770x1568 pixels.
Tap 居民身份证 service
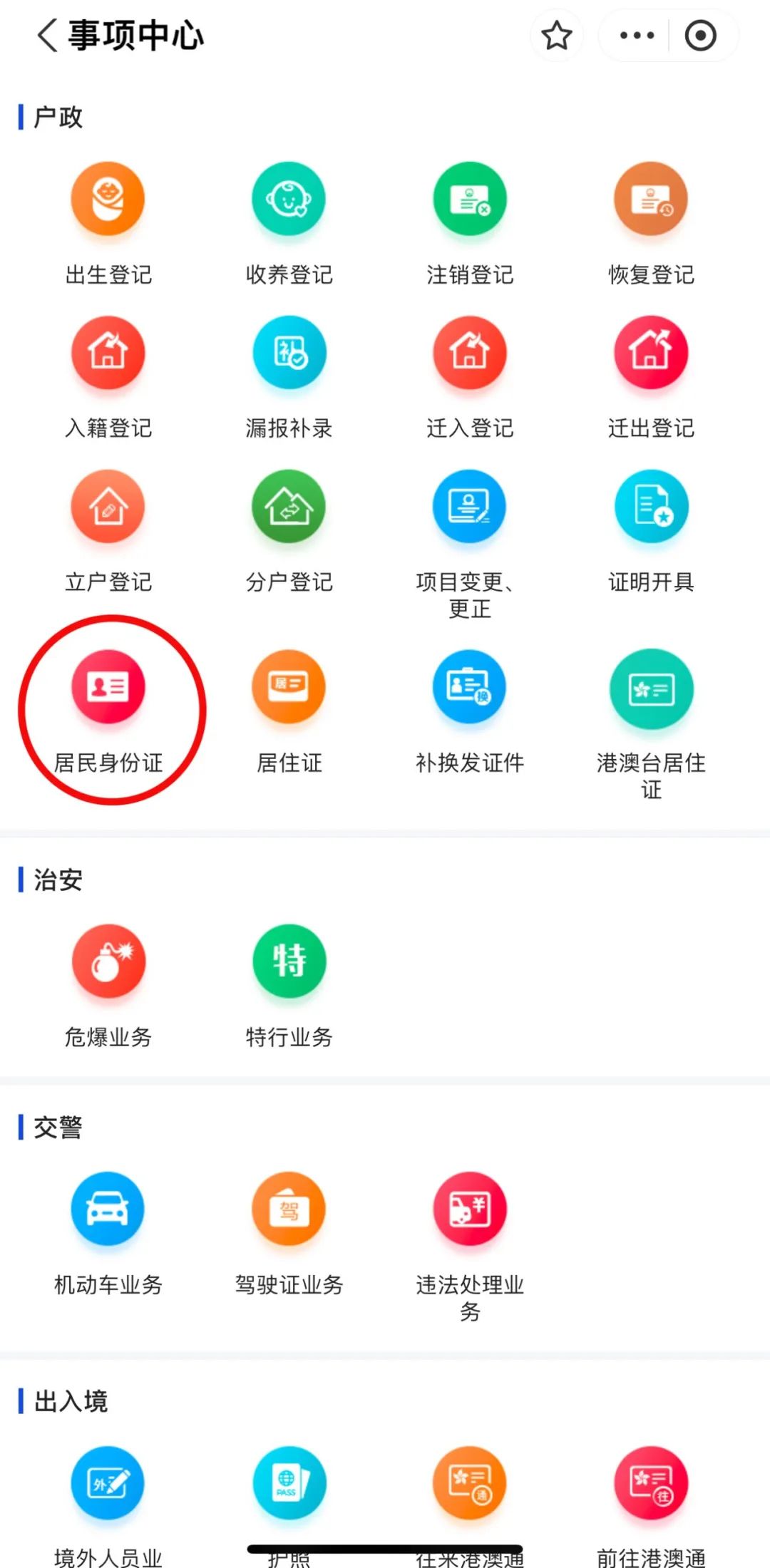coord(108,688)
